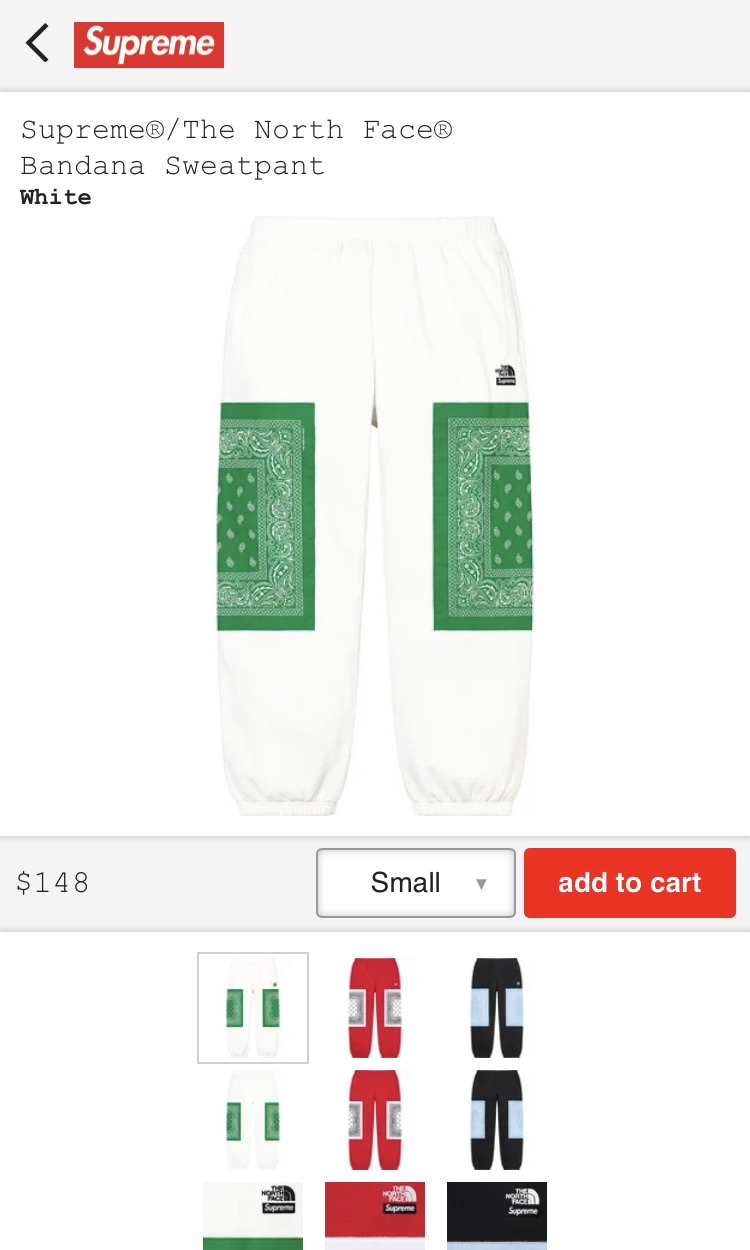750x1250 pixels.
Task: Open the white logo close-up thumbnail
Action: 253,1215
